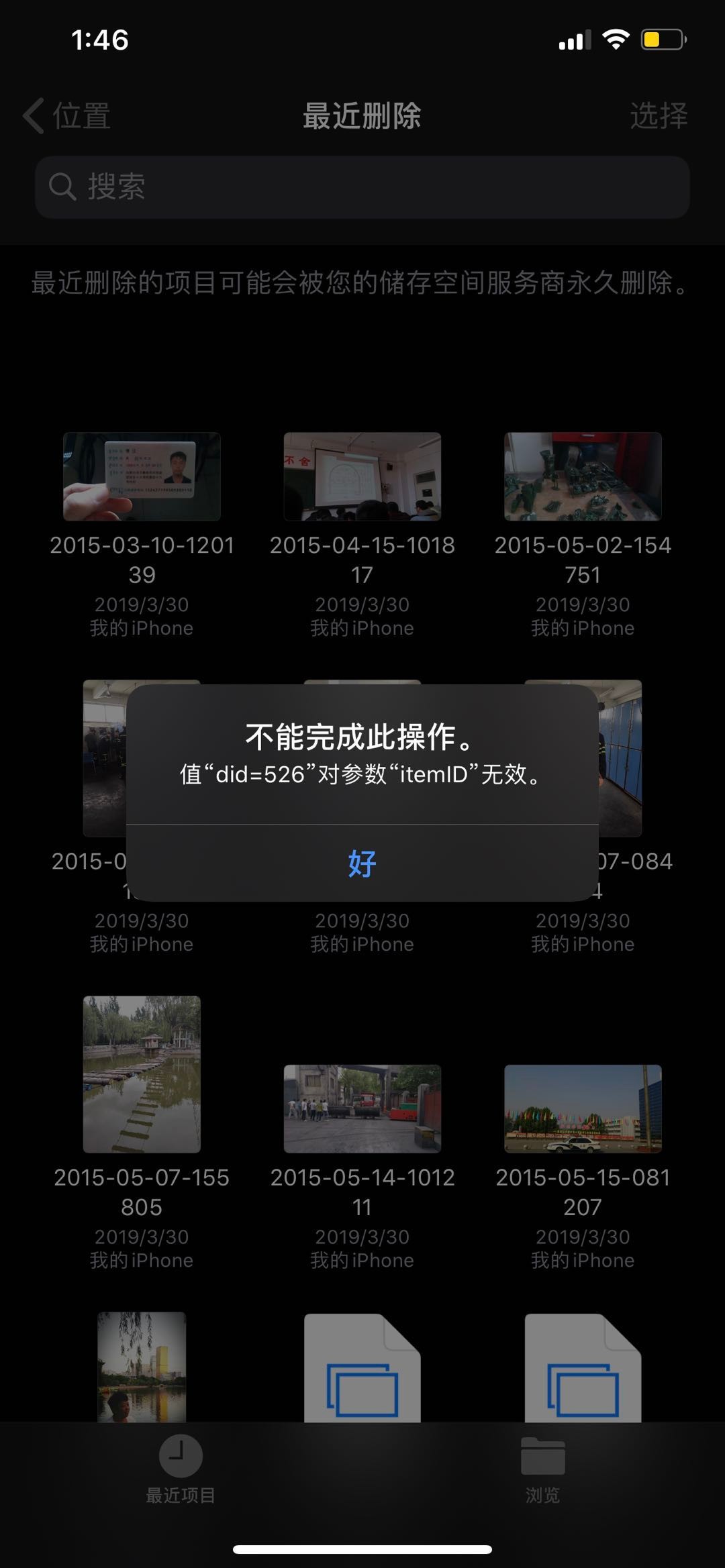Open file 2015-04-15-101817
The height and width of the screenshot is (1568, 725).
click(x=362, y=477)
